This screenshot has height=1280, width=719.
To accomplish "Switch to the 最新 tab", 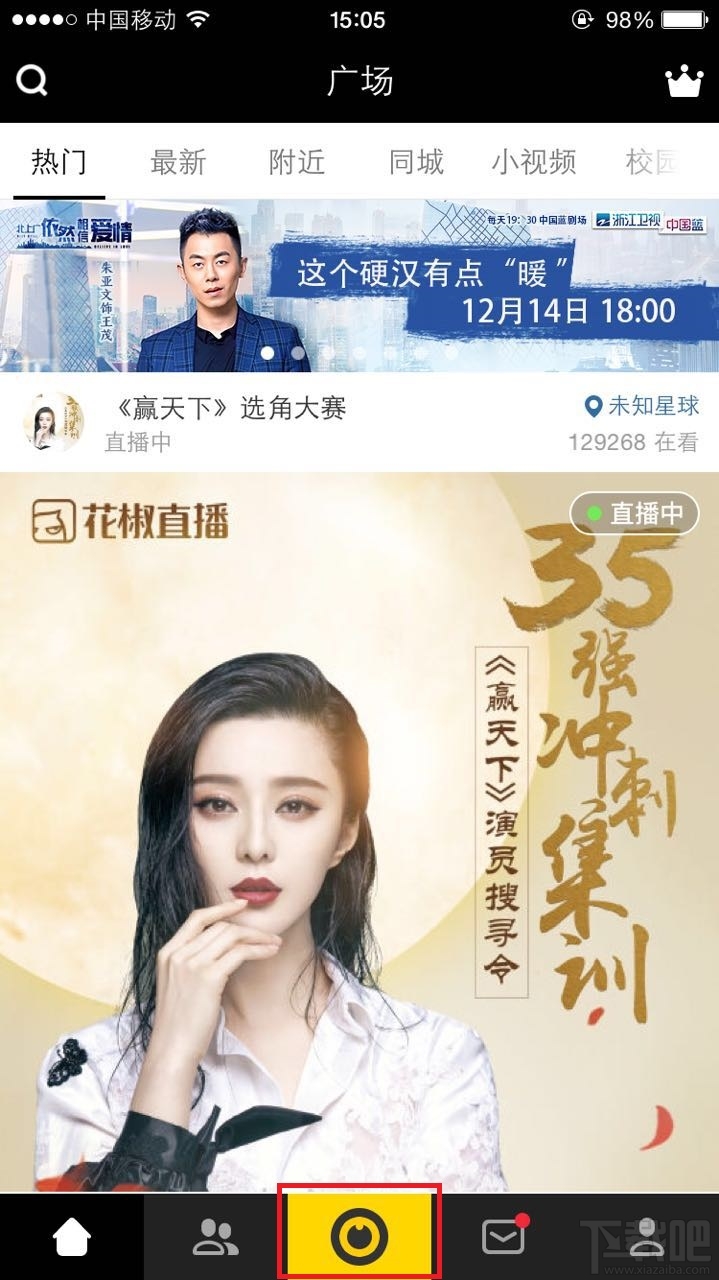I will tap(178, 162).
